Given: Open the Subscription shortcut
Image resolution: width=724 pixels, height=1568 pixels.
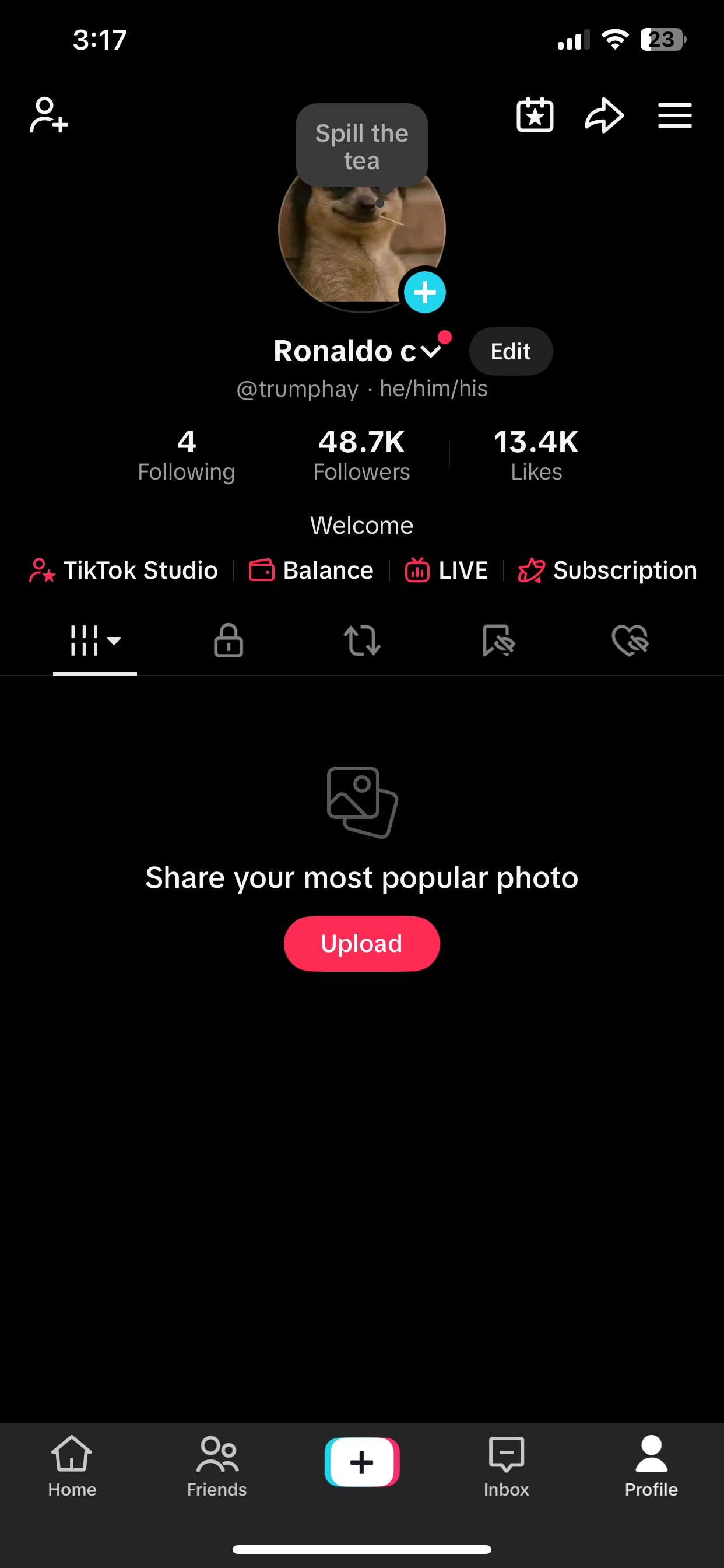Looking at the screenshot, I should [607, 570].
